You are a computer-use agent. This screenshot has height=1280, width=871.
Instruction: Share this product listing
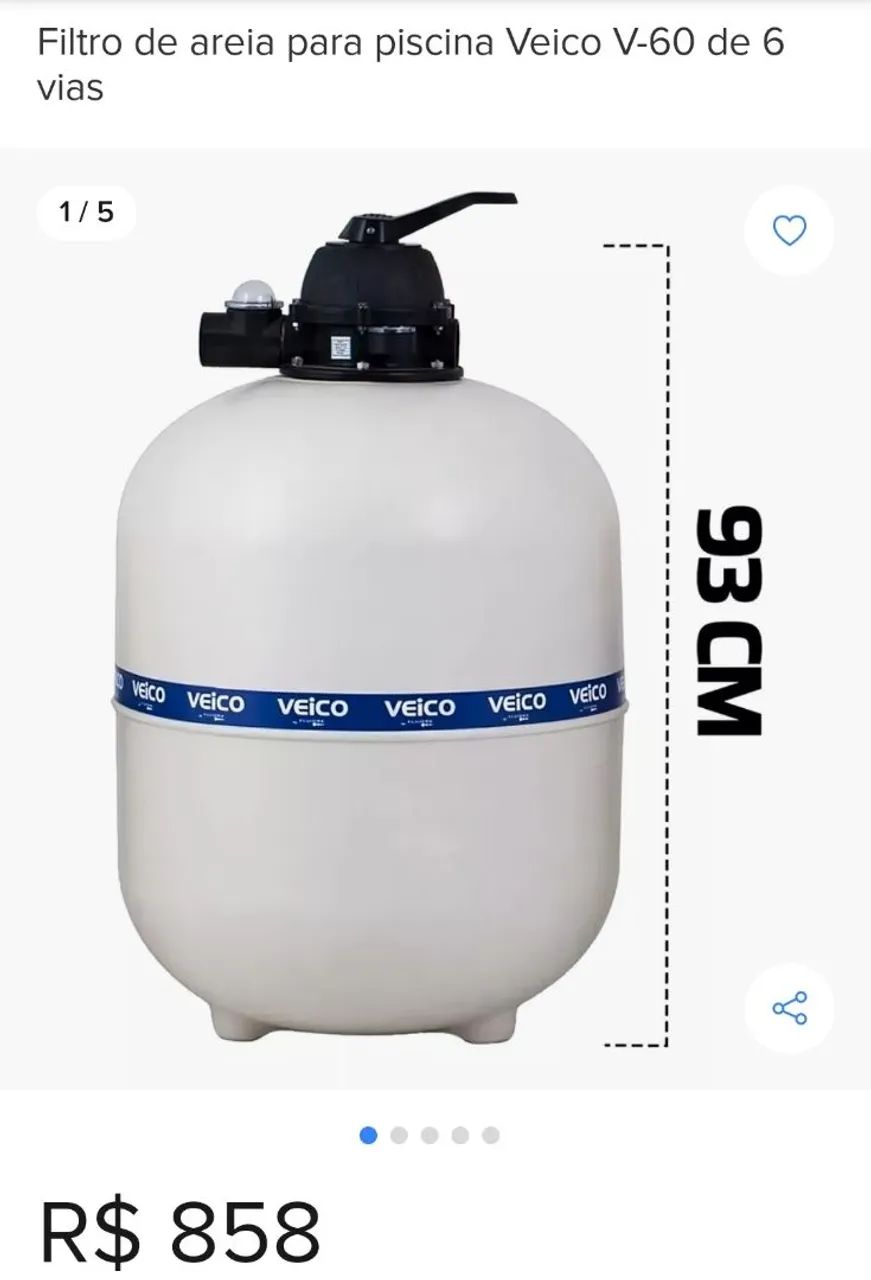789,1007
